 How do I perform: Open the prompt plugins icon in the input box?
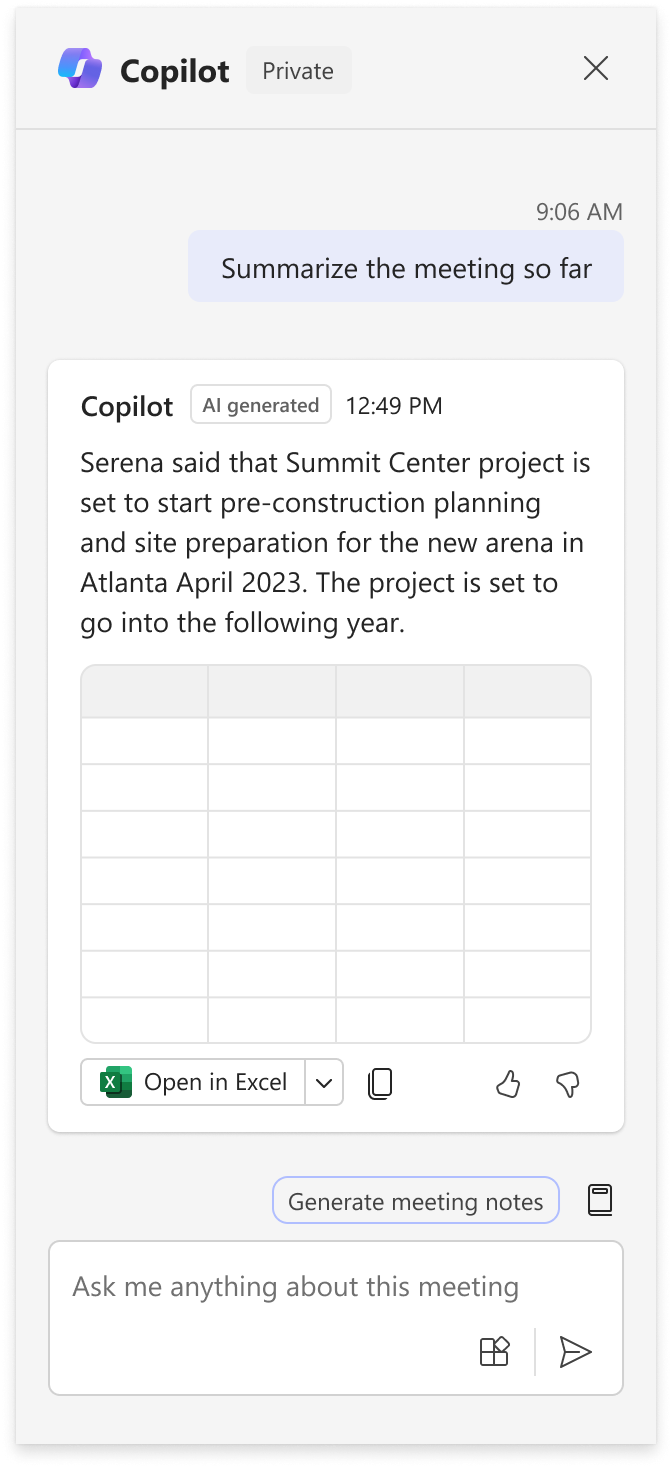pos(495,1352)
